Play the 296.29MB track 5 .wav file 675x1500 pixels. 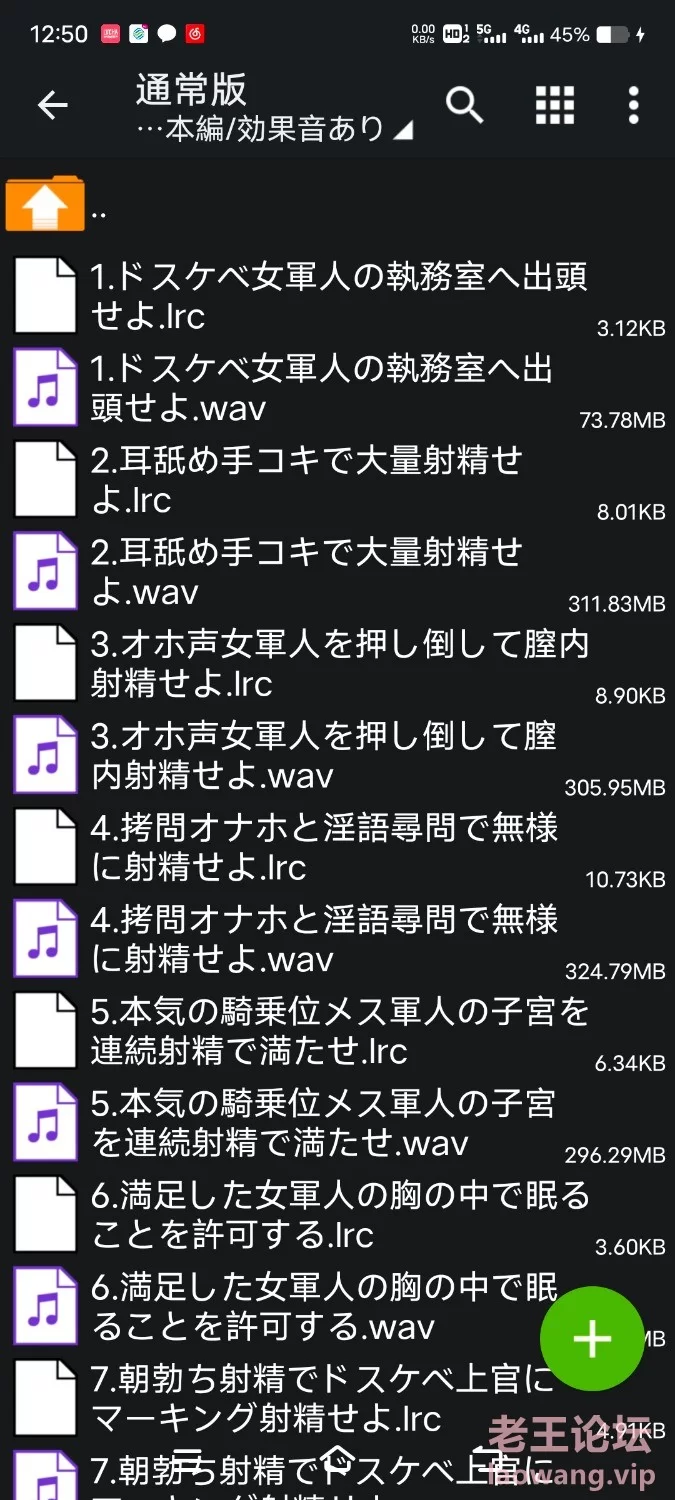pos(337,1124)
